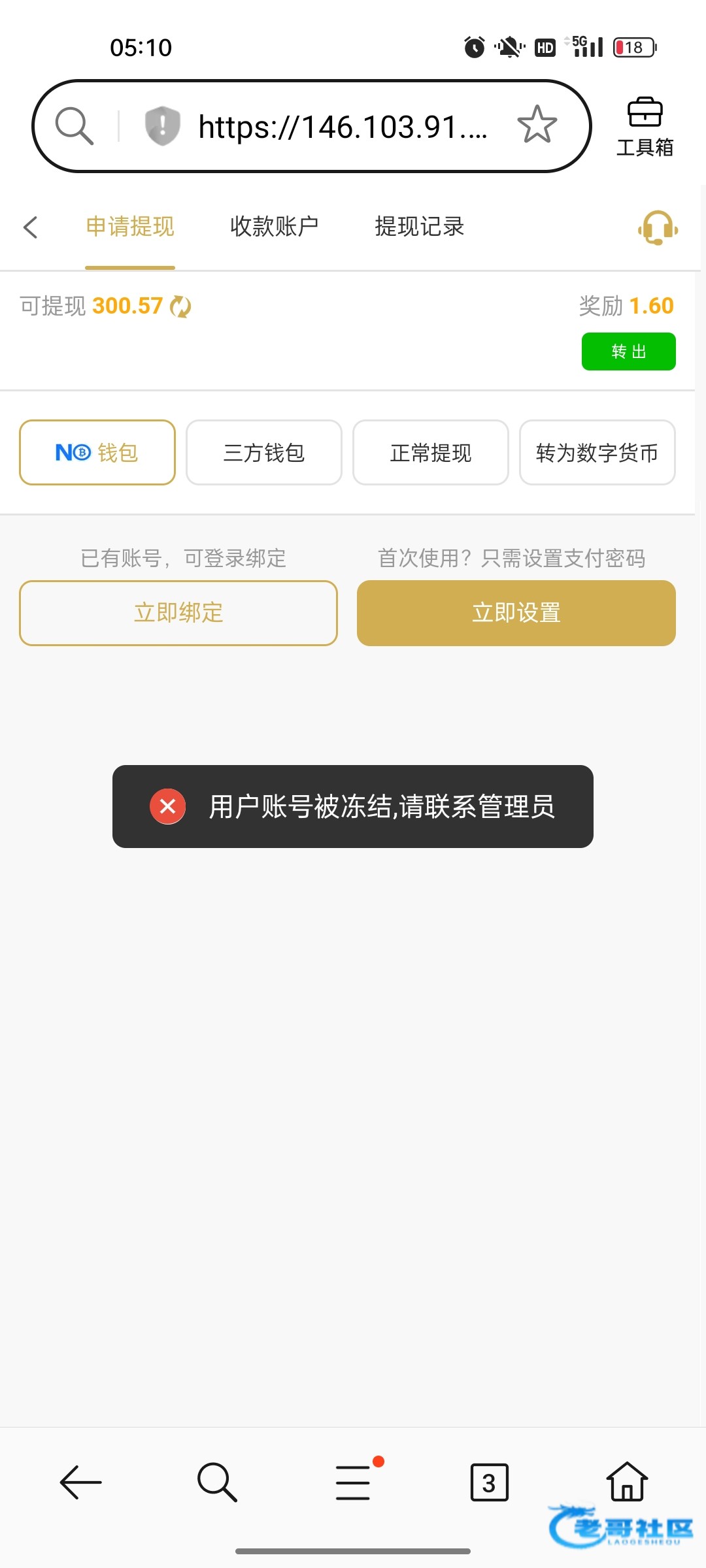Image resolution: width=706 pixels, height=1568 pixels.
Task: Tap 立即绑定 to bind existing account
Action: 178,613
